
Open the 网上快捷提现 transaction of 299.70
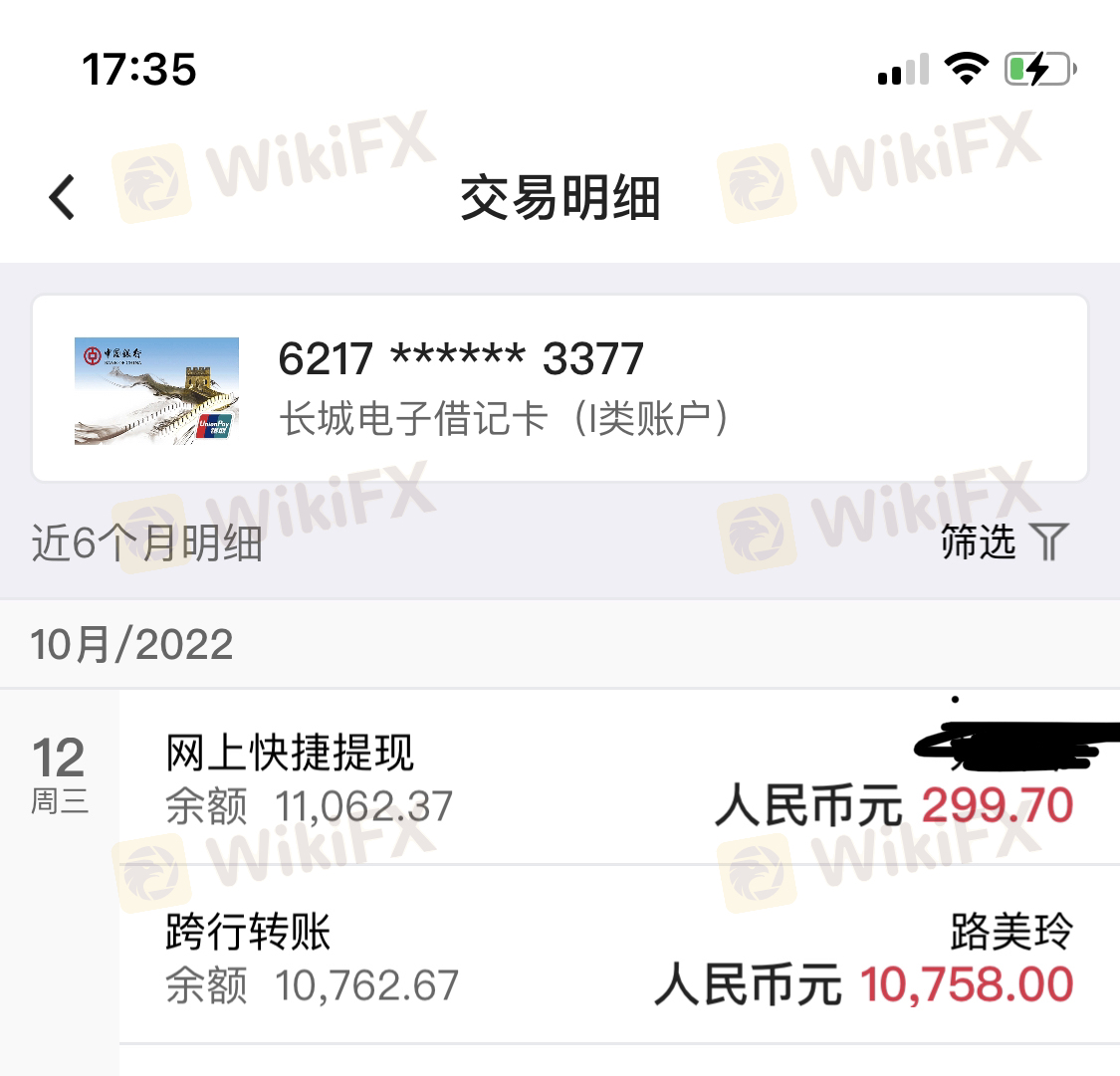point(617,778)
